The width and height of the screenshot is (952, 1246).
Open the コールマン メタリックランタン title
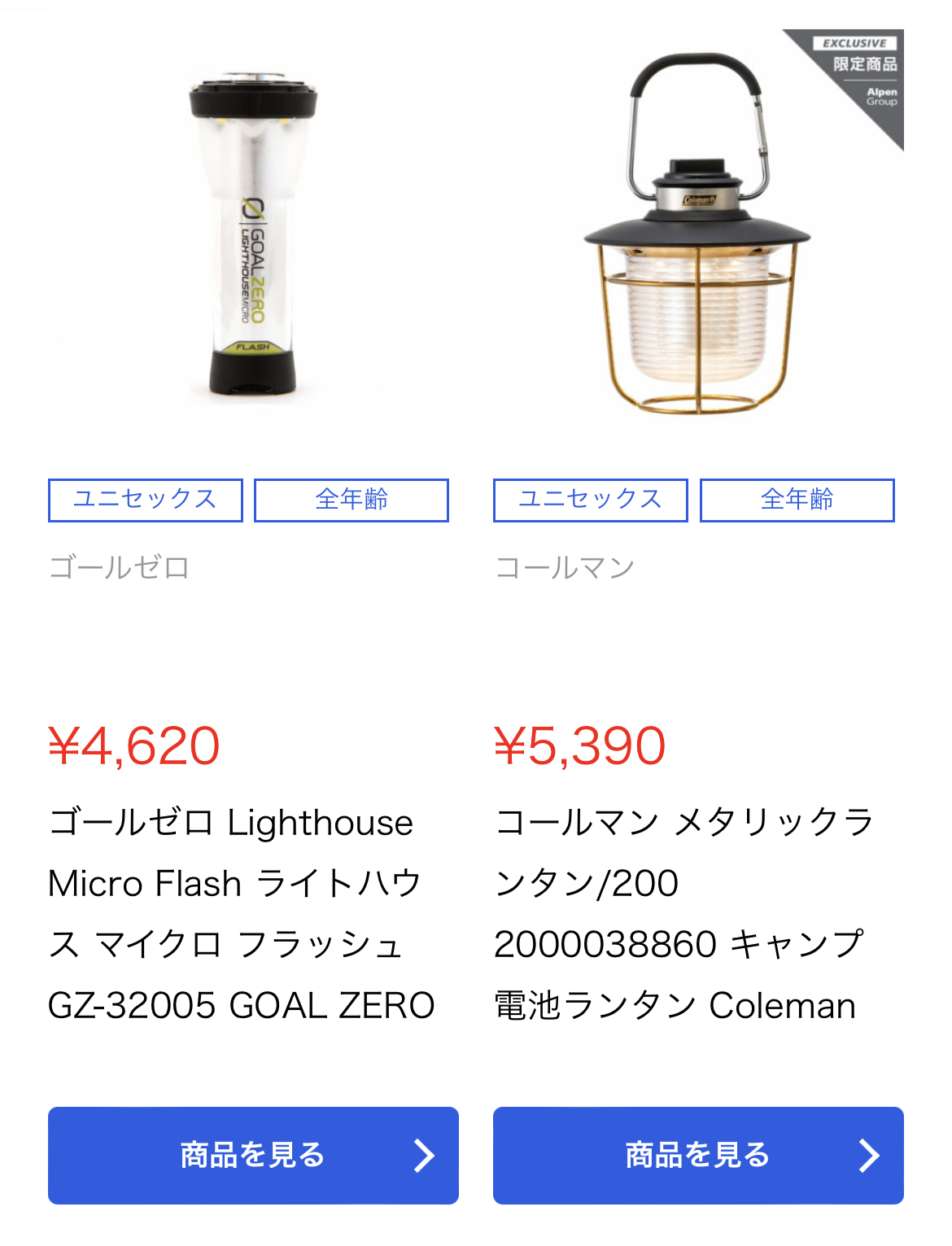coord(683,913)
